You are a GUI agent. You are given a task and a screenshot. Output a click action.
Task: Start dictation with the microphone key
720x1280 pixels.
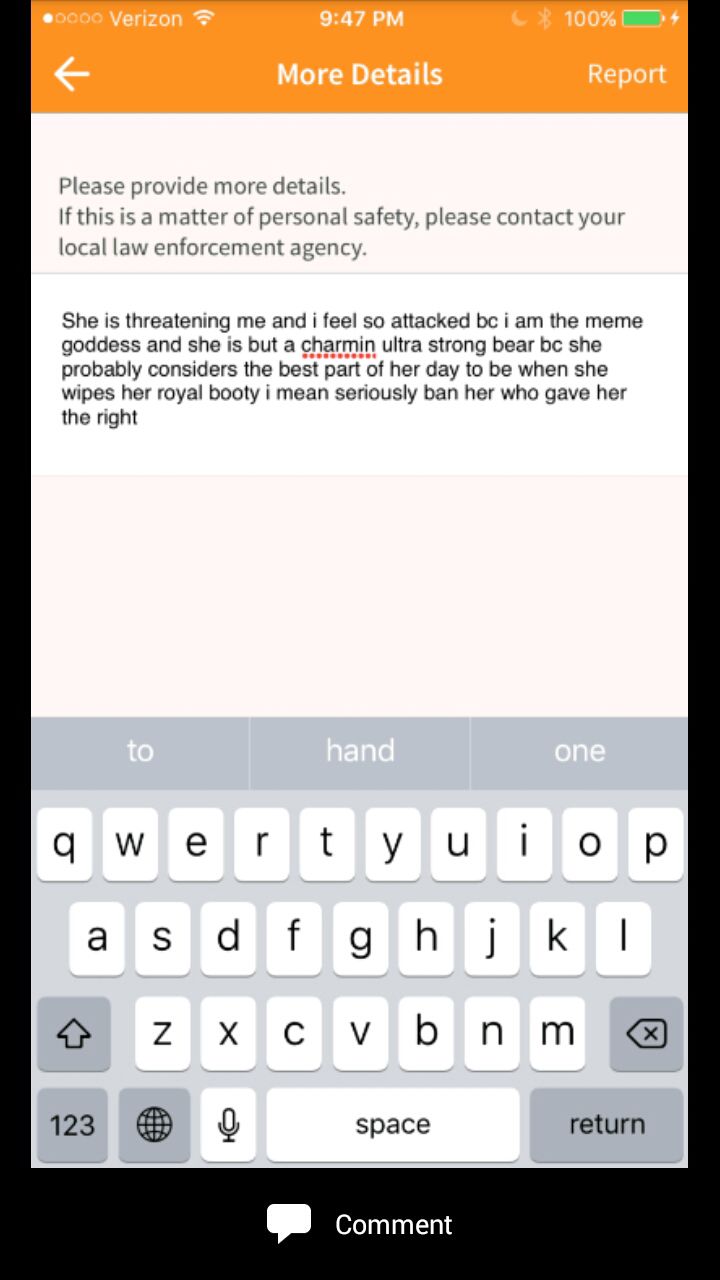228,1125
